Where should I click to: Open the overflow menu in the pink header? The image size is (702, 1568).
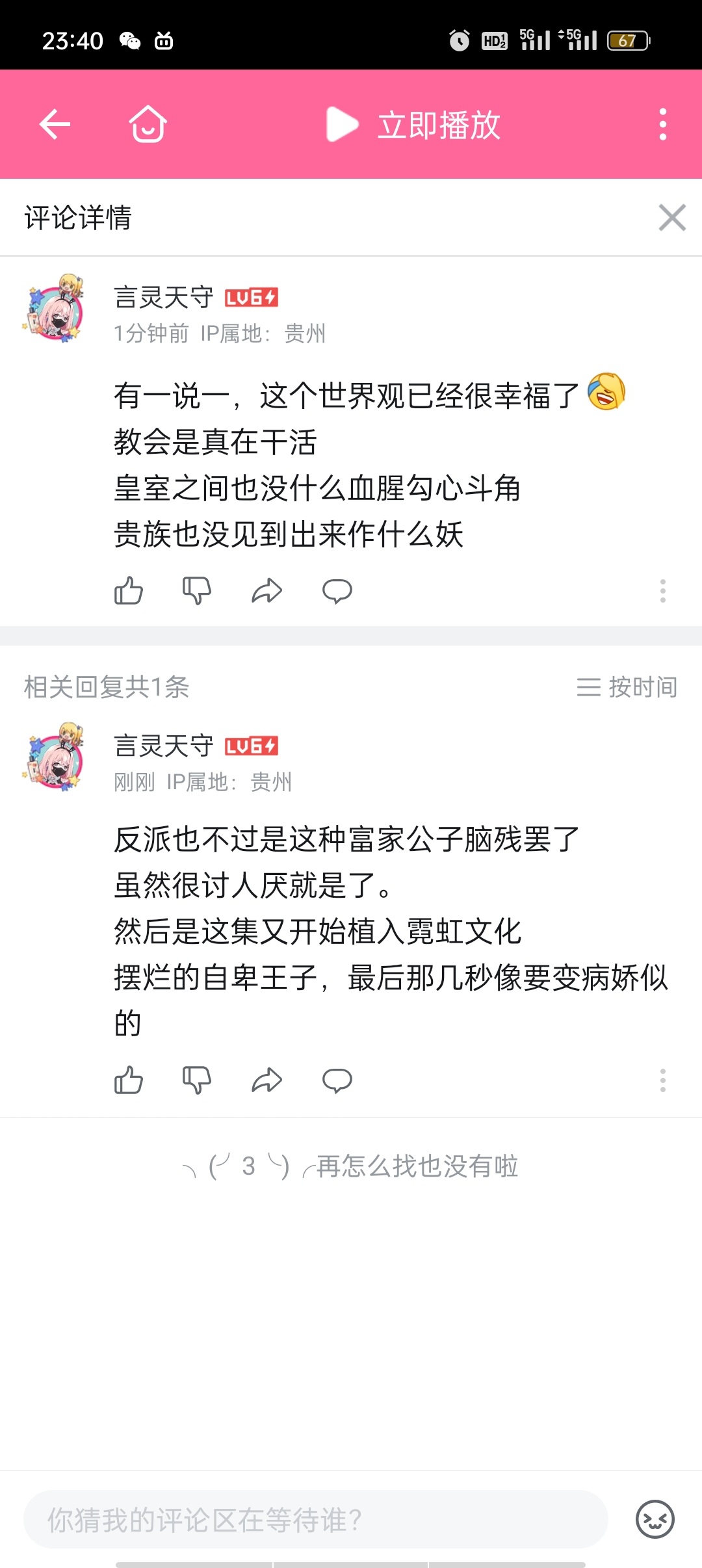(662, 124)
